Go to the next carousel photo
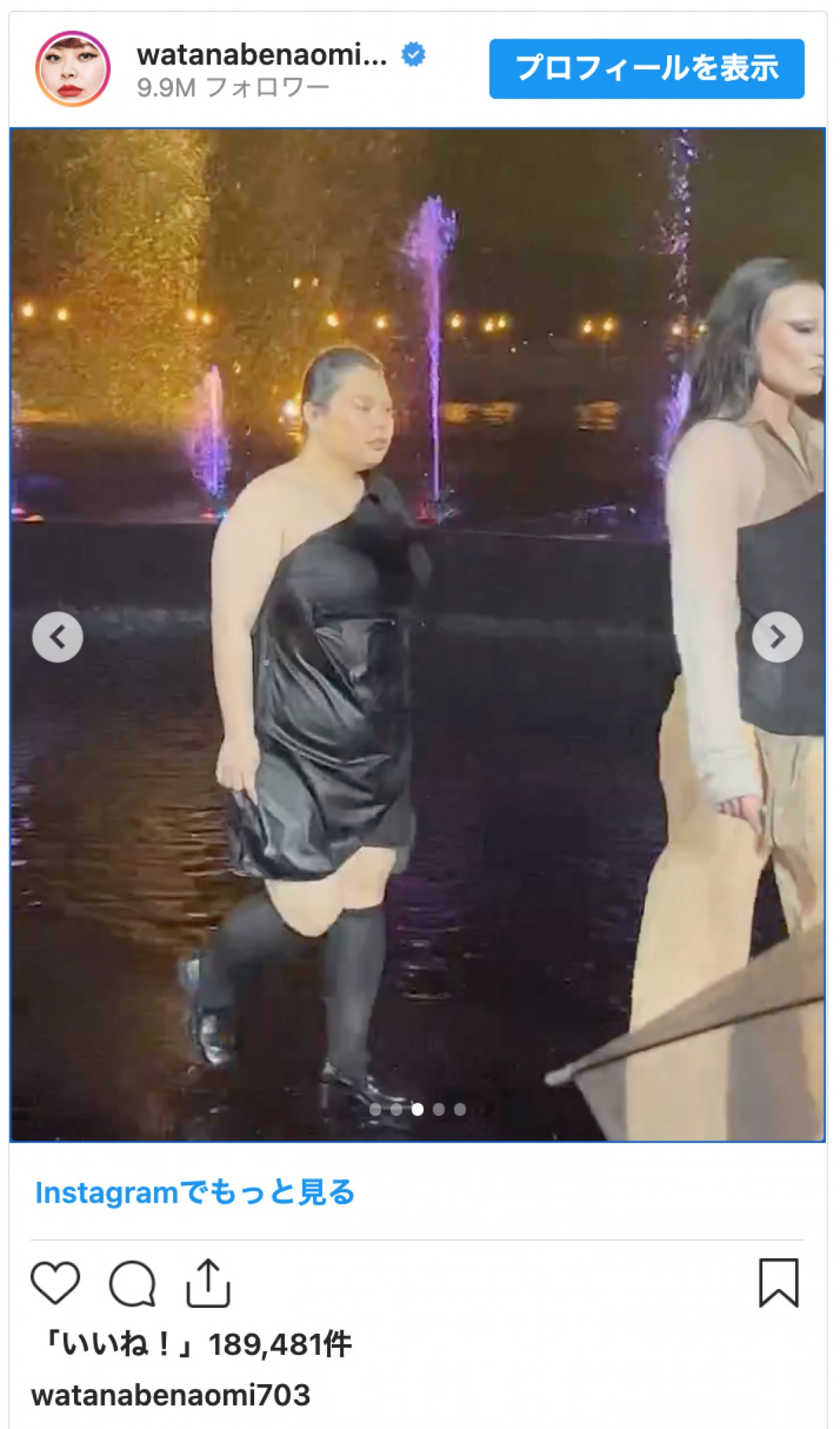The image size is (840, 1429). click(x=777, y=637)
